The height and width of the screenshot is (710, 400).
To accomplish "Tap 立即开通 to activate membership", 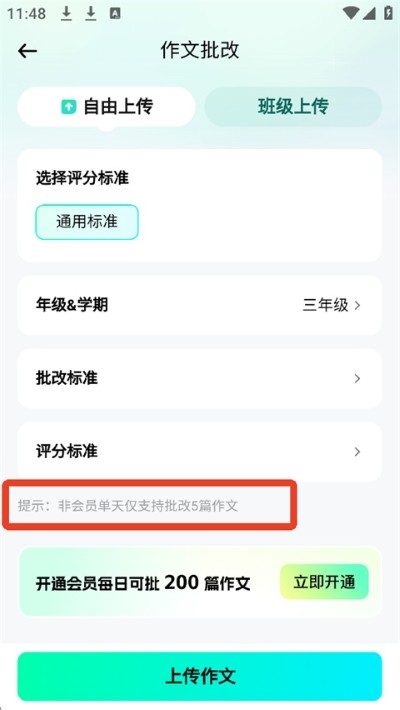I will [324, 582].
